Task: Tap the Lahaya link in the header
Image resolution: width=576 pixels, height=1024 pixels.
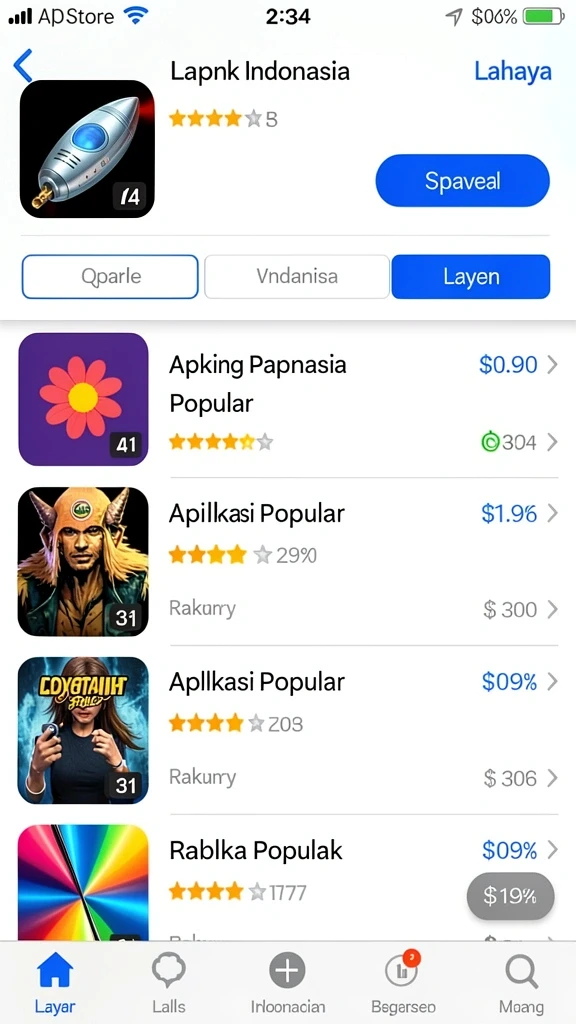Action: point(513,72)
